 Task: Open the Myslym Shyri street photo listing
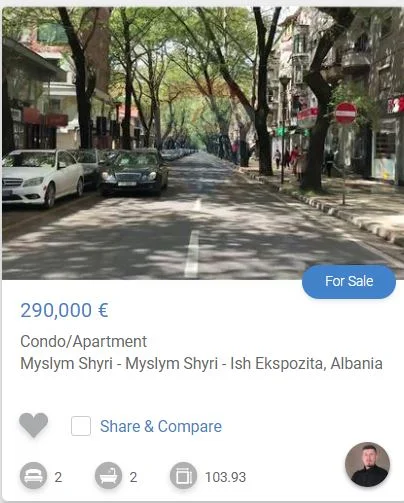click(x=203, y=143)
